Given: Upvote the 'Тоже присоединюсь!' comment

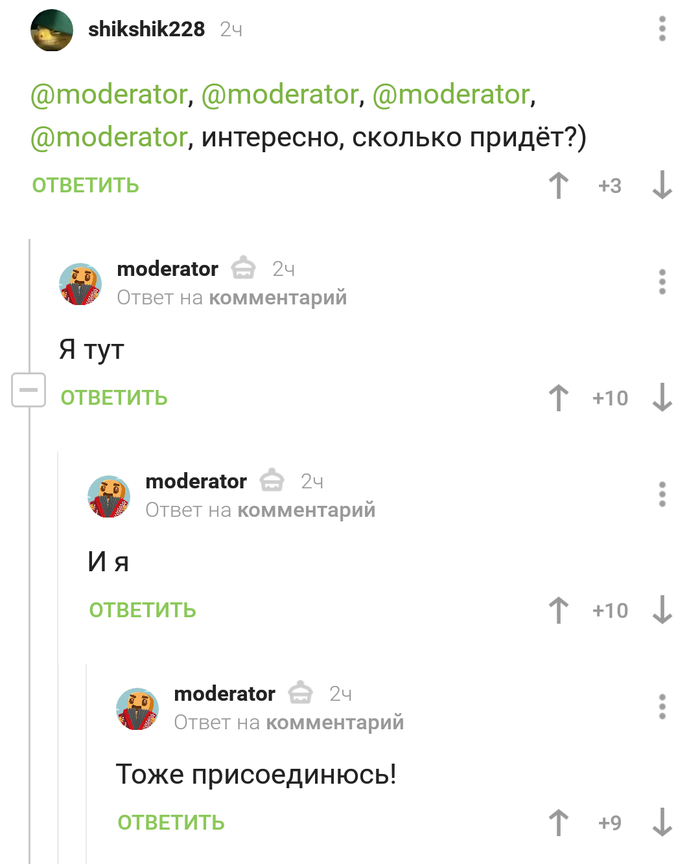Looking at the screenshot, I should [559, 823].
